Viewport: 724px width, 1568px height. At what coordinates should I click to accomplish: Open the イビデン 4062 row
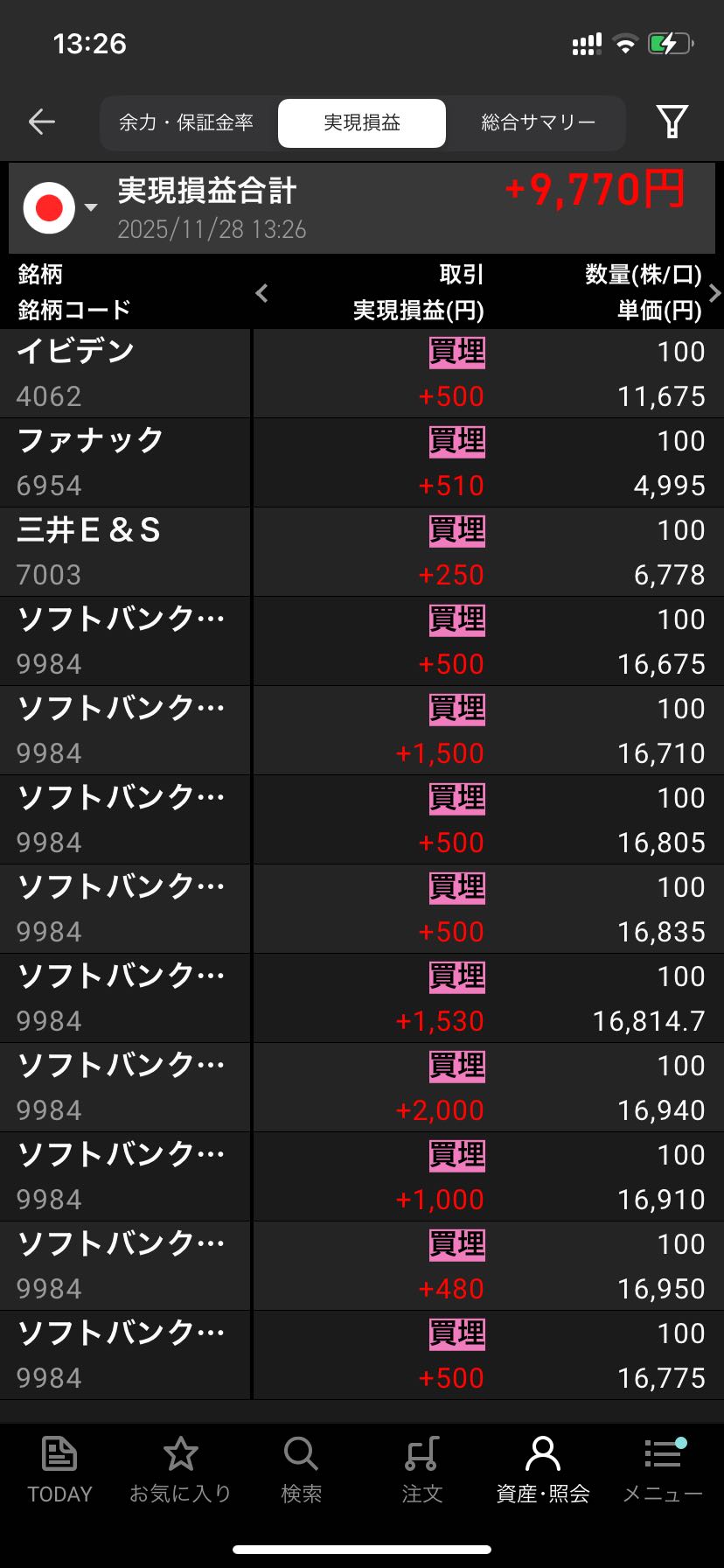(362, 374)
